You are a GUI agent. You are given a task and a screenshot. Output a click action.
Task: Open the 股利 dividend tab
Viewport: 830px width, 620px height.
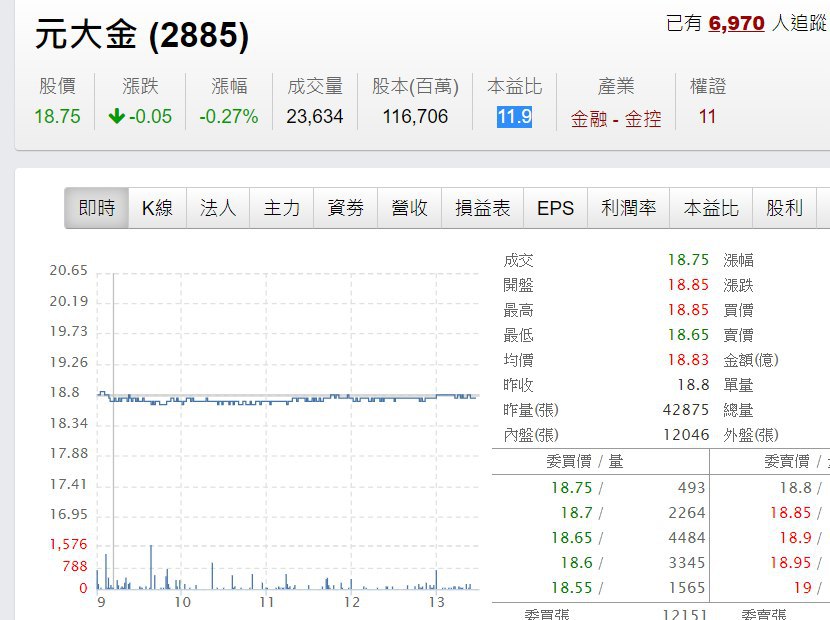coord(784,208)
